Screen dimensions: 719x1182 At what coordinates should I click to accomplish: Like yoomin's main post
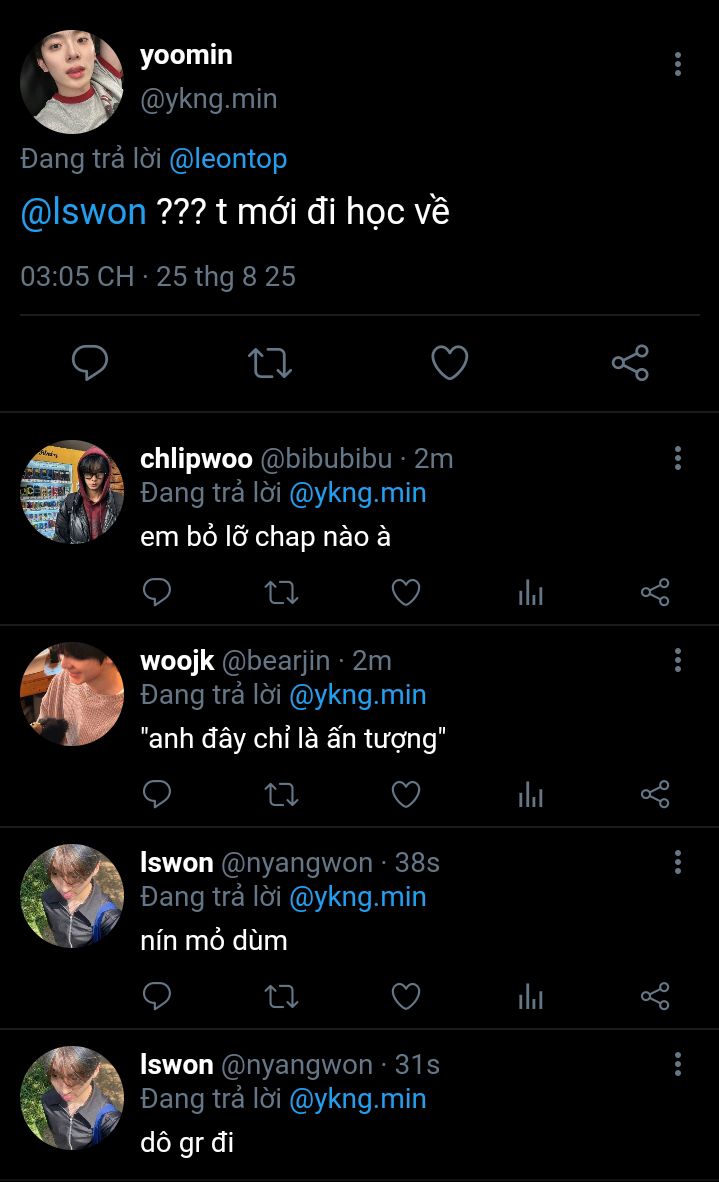[x=450, y=363]
